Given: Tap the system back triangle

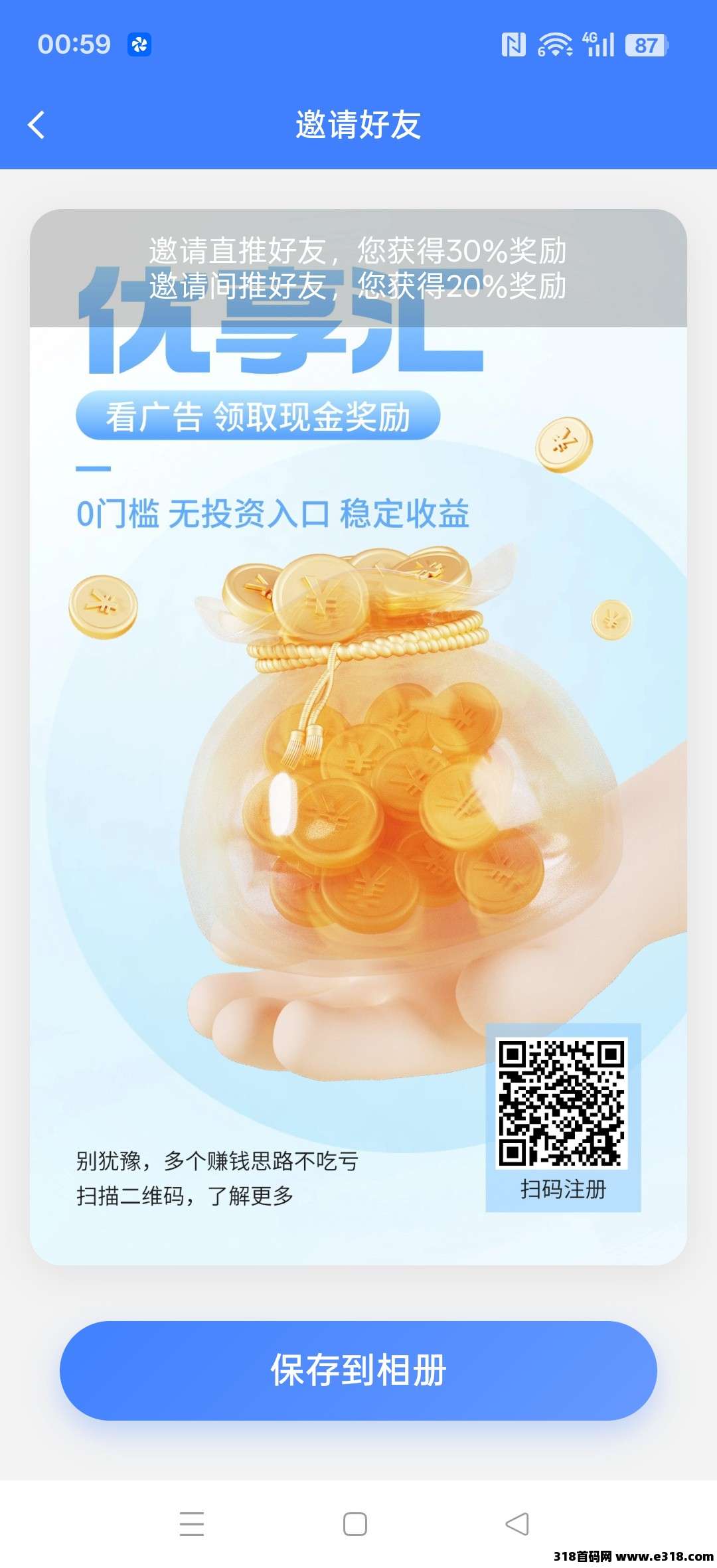Looking at the screenshot, I should click(x=517, y=1524).
